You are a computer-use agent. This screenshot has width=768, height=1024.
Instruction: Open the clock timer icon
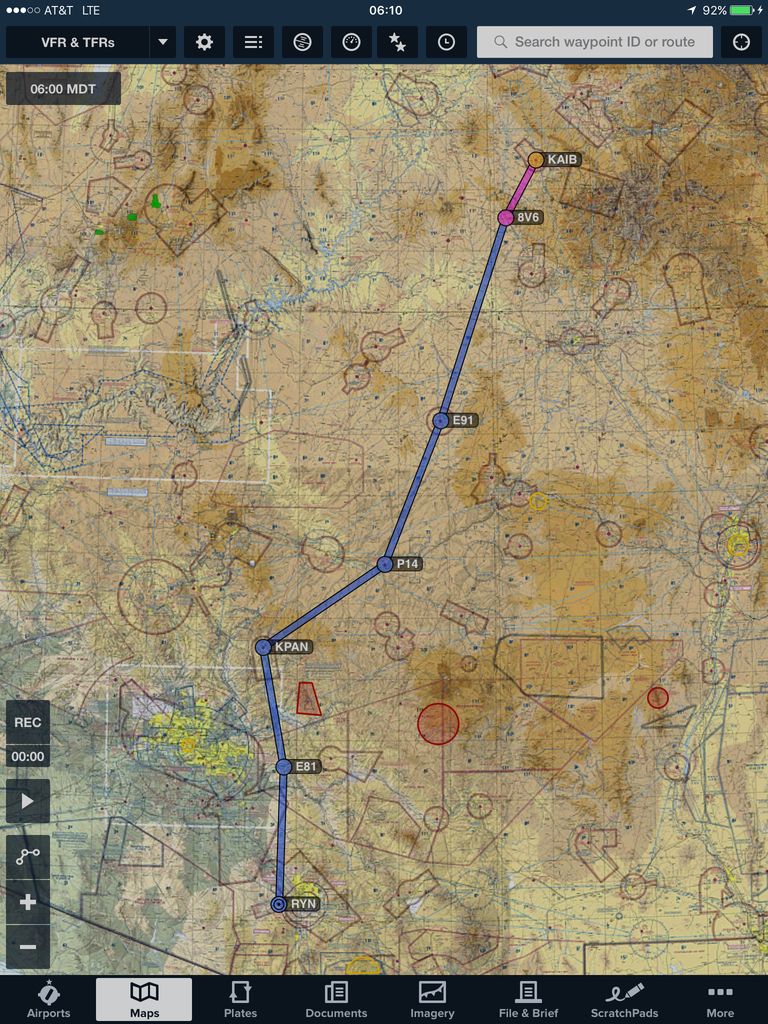pyautogui.click(x=446, y=43)
